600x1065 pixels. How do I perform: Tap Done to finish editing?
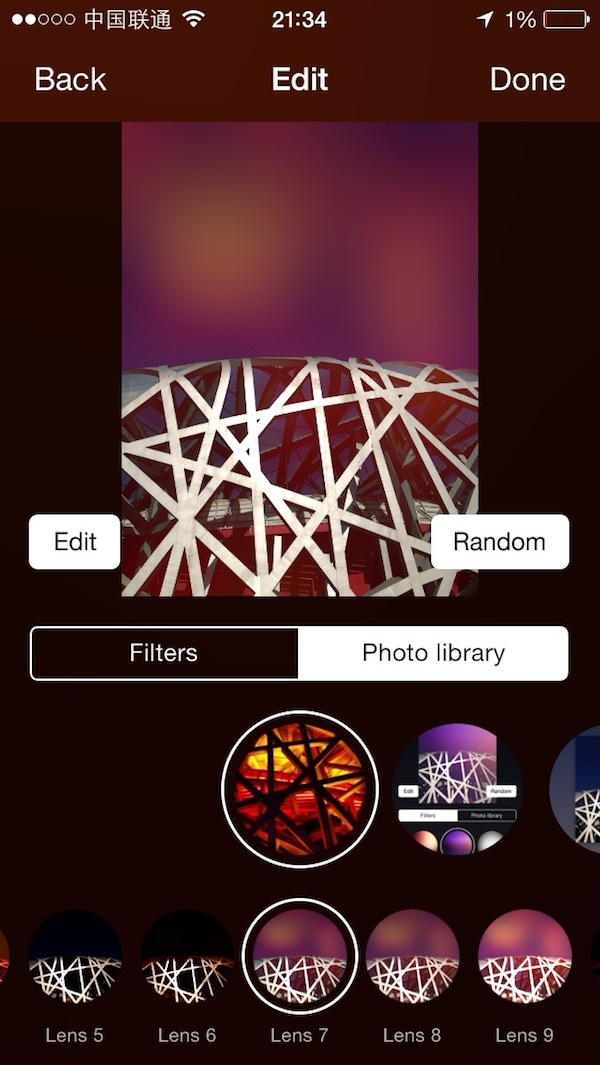point(527,79)
